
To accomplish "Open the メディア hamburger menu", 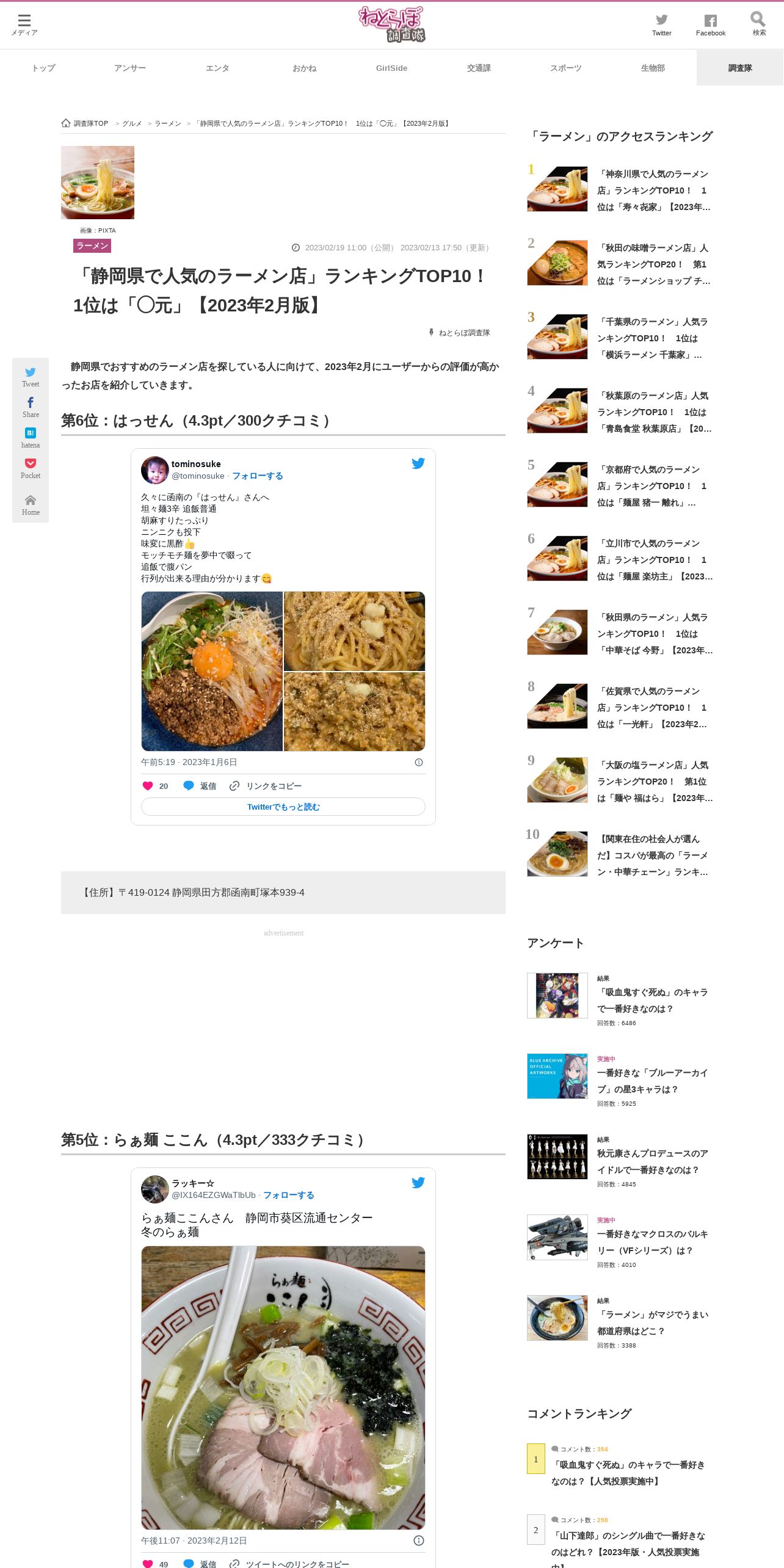I will tap(24, 24).
